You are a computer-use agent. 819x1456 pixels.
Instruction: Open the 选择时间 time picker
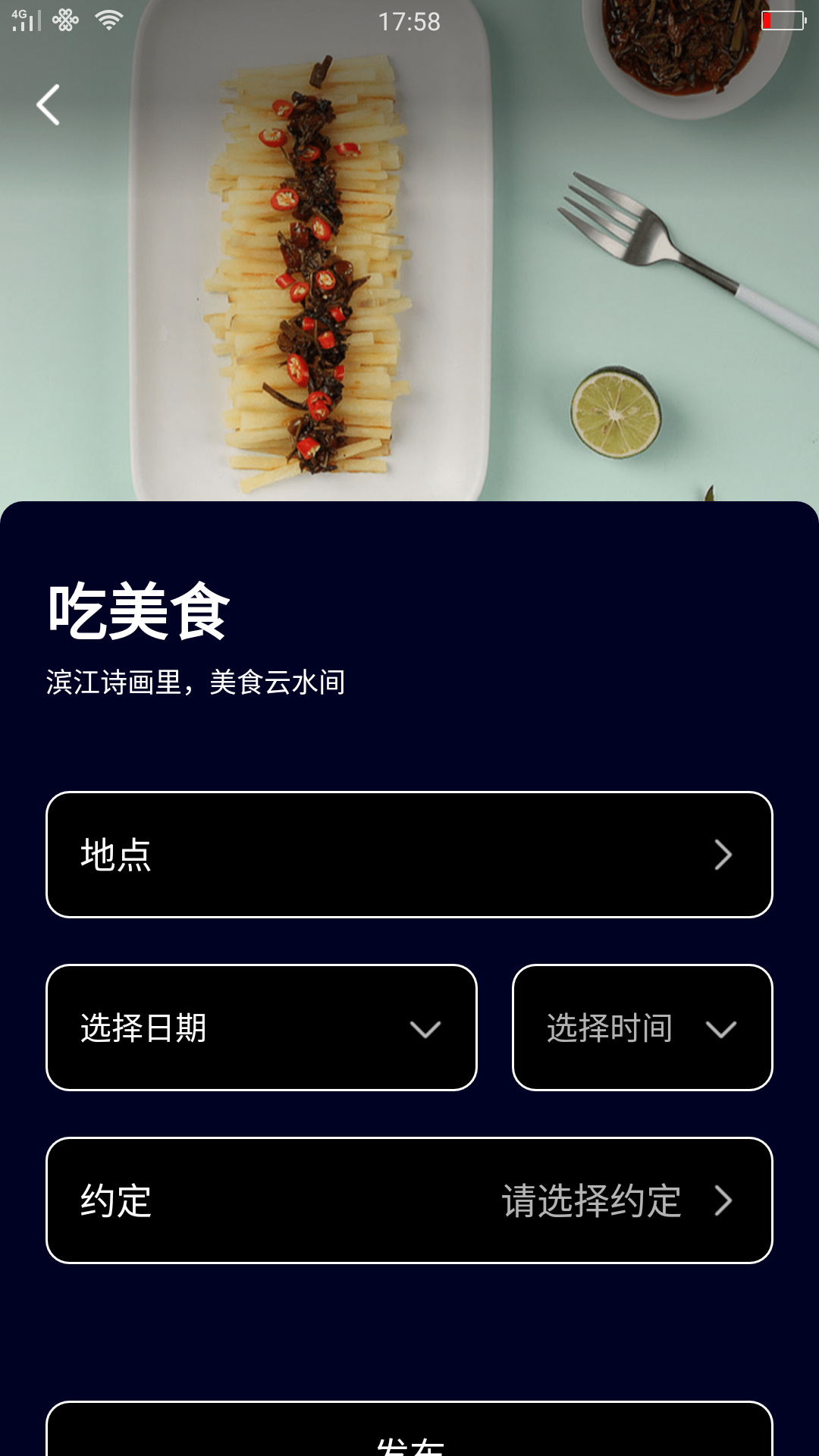coord(642,1028)
